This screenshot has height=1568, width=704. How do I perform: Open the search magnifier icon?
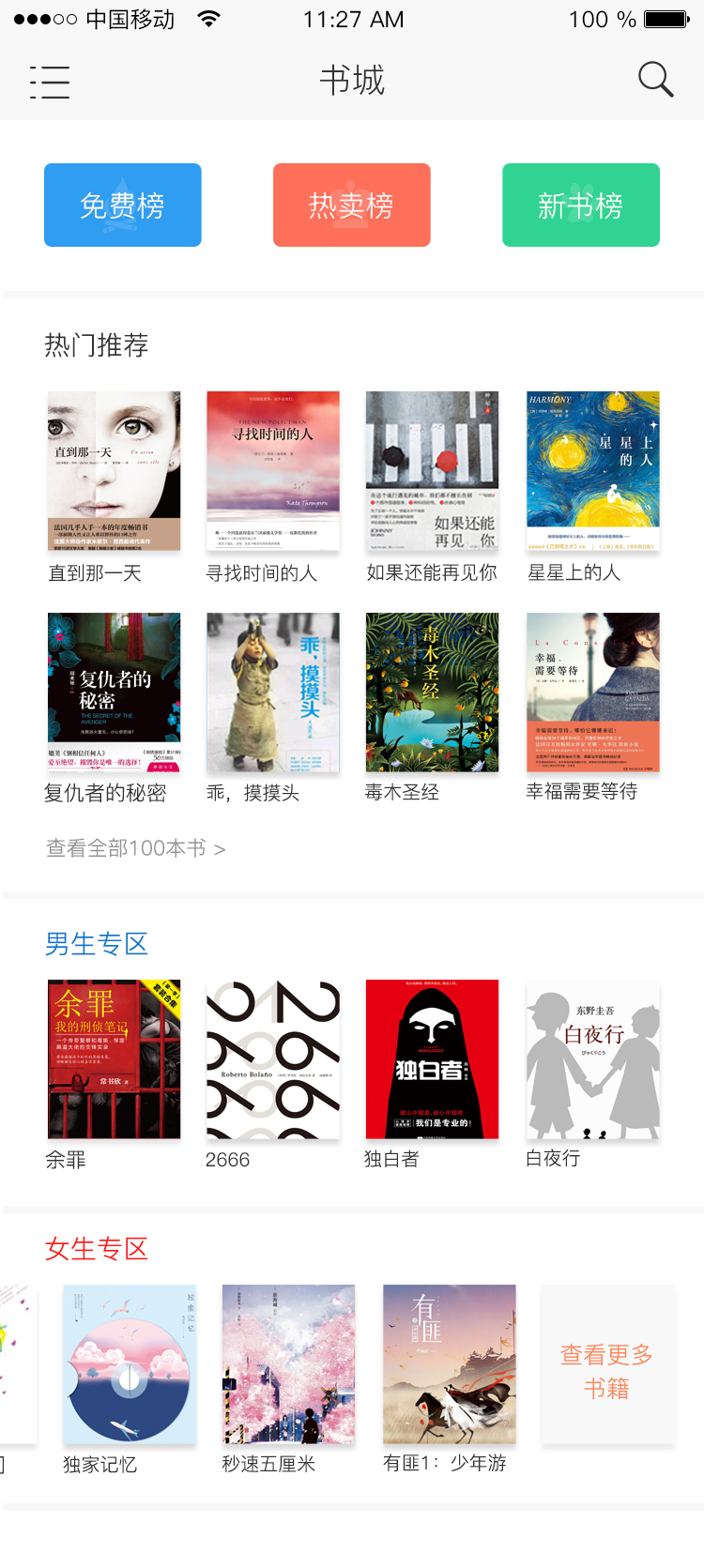point(655,80)
